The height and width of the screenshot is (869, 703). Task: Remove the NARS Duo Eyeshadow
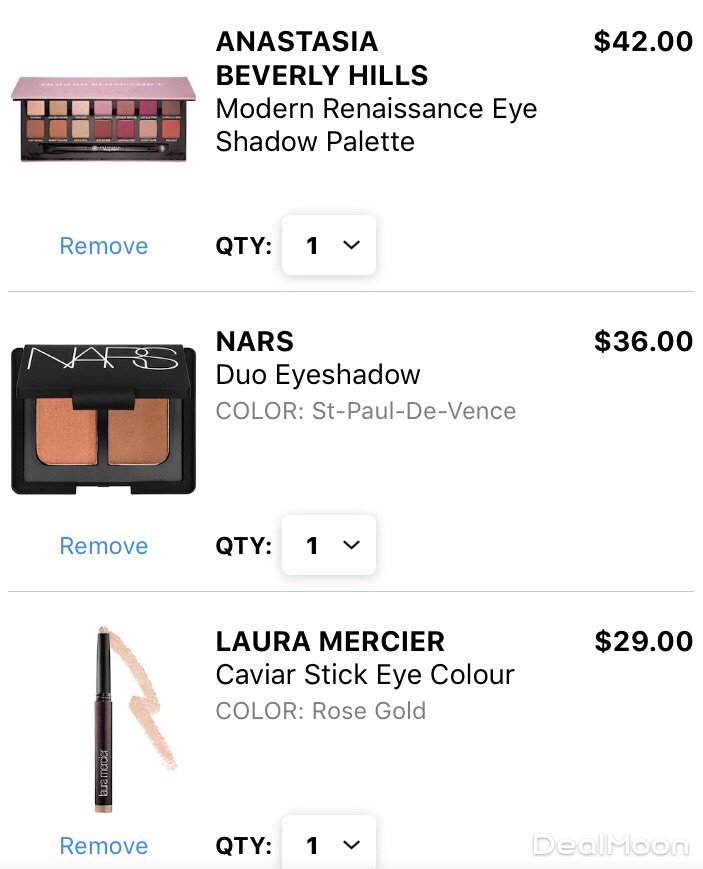[x=103, y=546]
